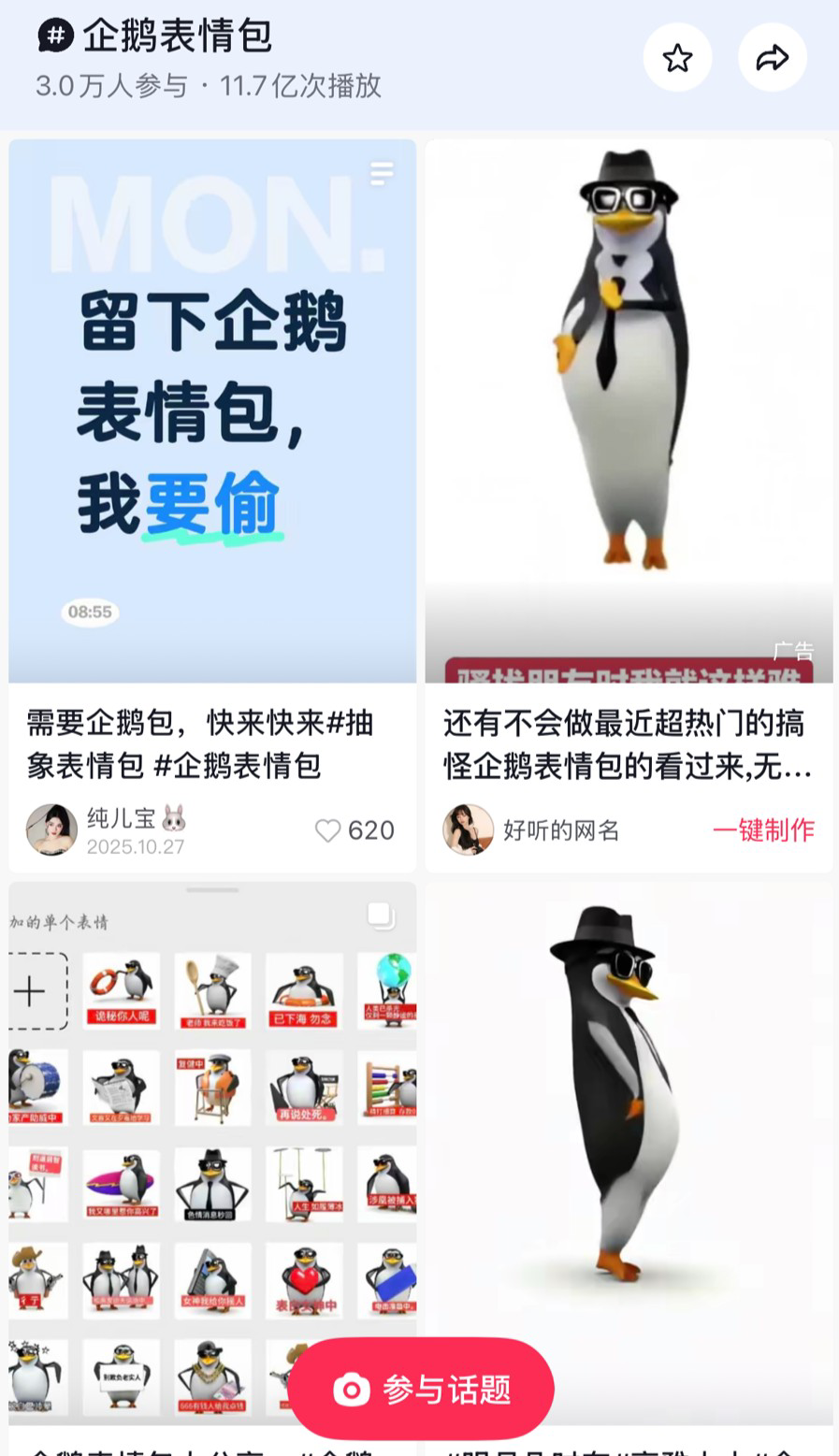The width and height of the screenshot is (839, 1456).
Task: Share the 企鹅表情包 topic page
Action: coord(772,58)
